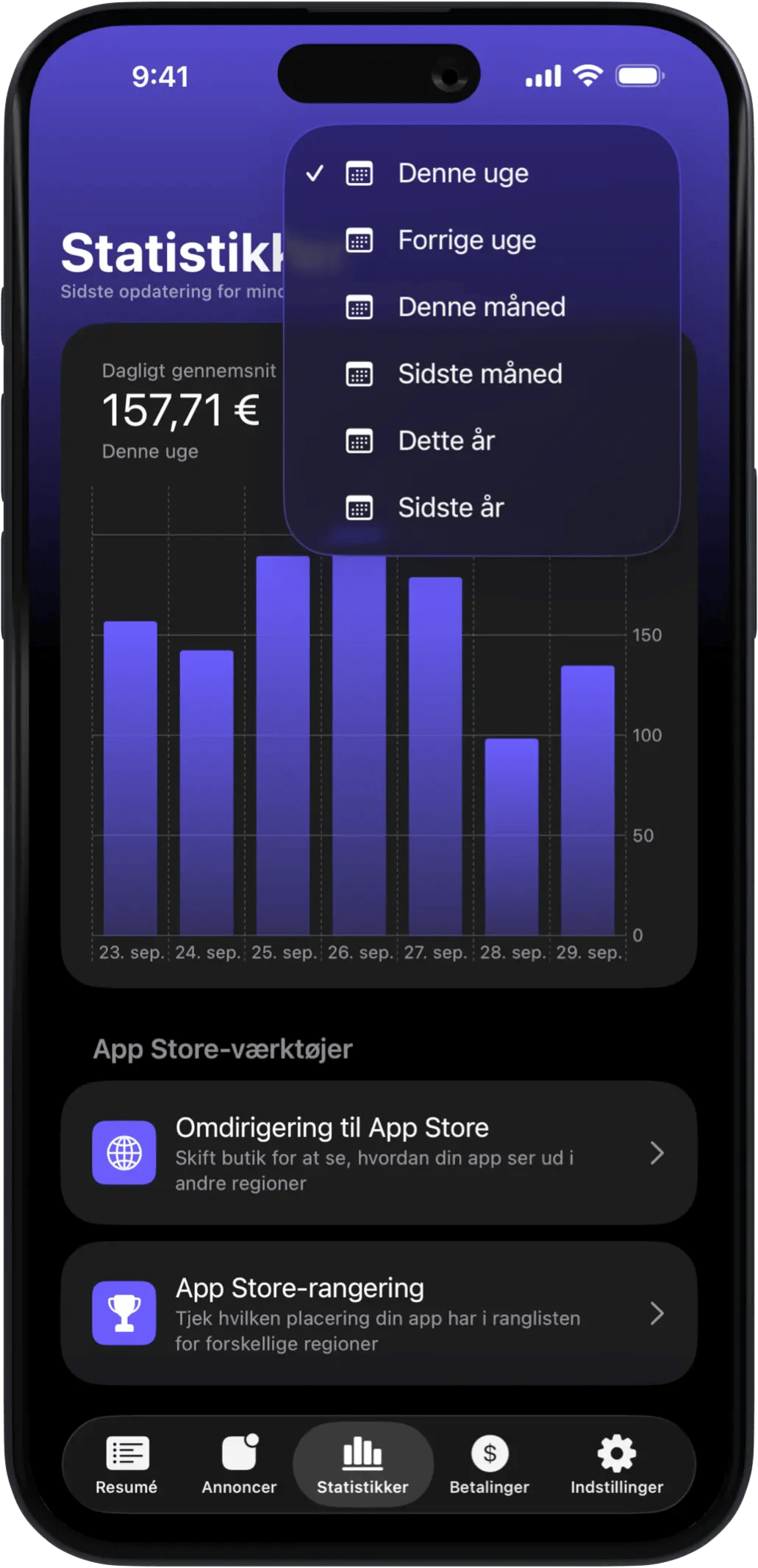Tap the Statistikker tab

pos(362,1464)
